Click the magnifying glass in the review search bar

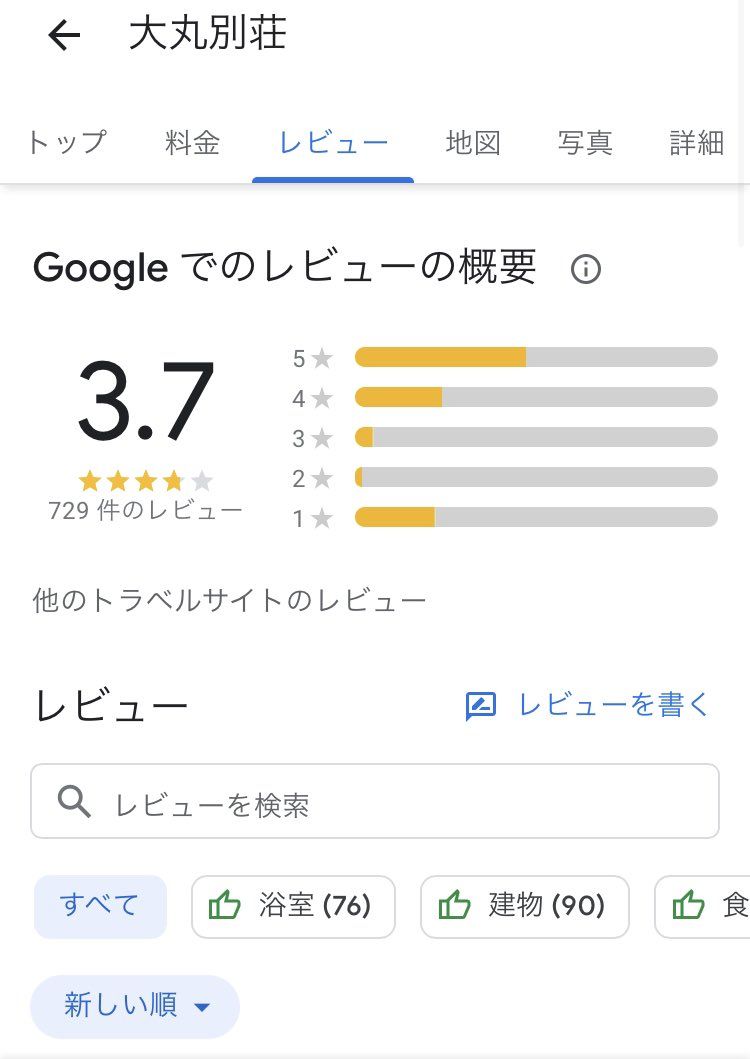pyautogui.click(x=74, y=801)
